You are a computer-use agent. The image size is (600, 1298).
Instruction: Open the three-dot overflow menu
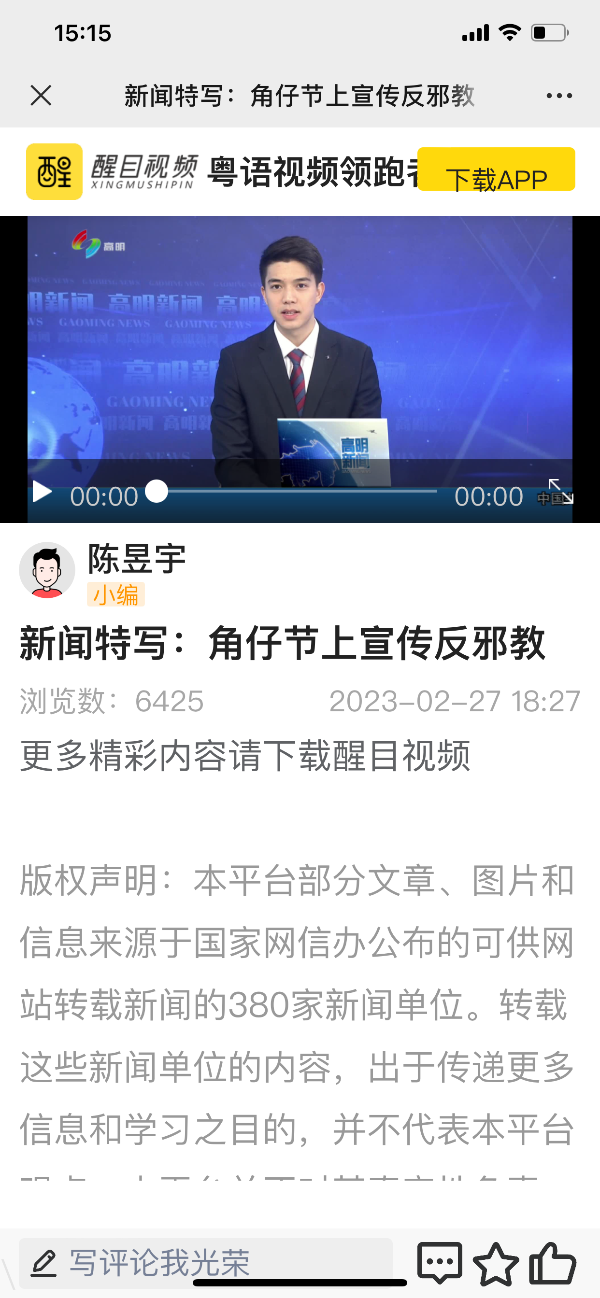coord(558,96)
